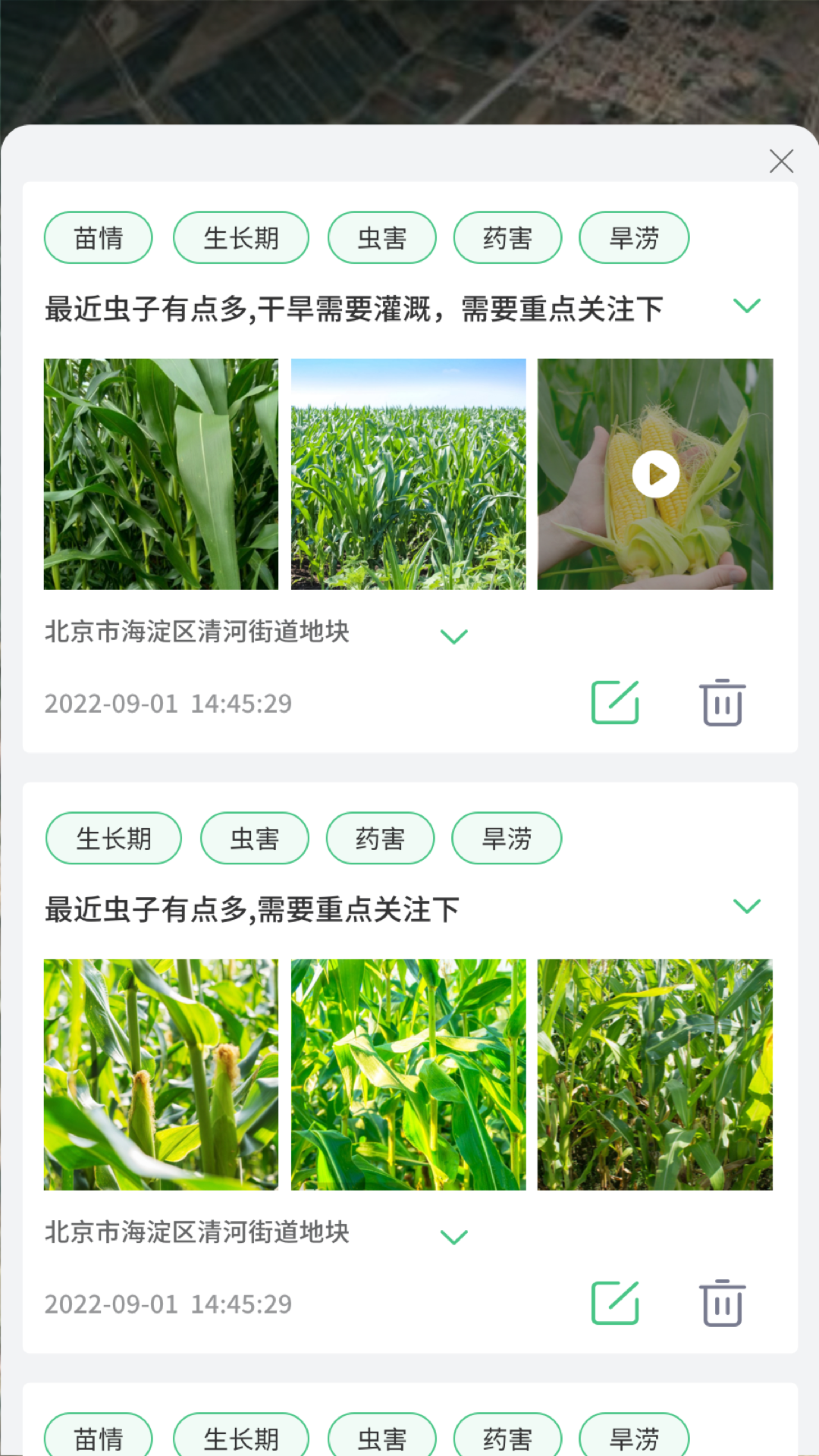Tap the delete bin beside the second timestamp
The height and width of the screenshot is (1456, 819).
[721, 1303]
